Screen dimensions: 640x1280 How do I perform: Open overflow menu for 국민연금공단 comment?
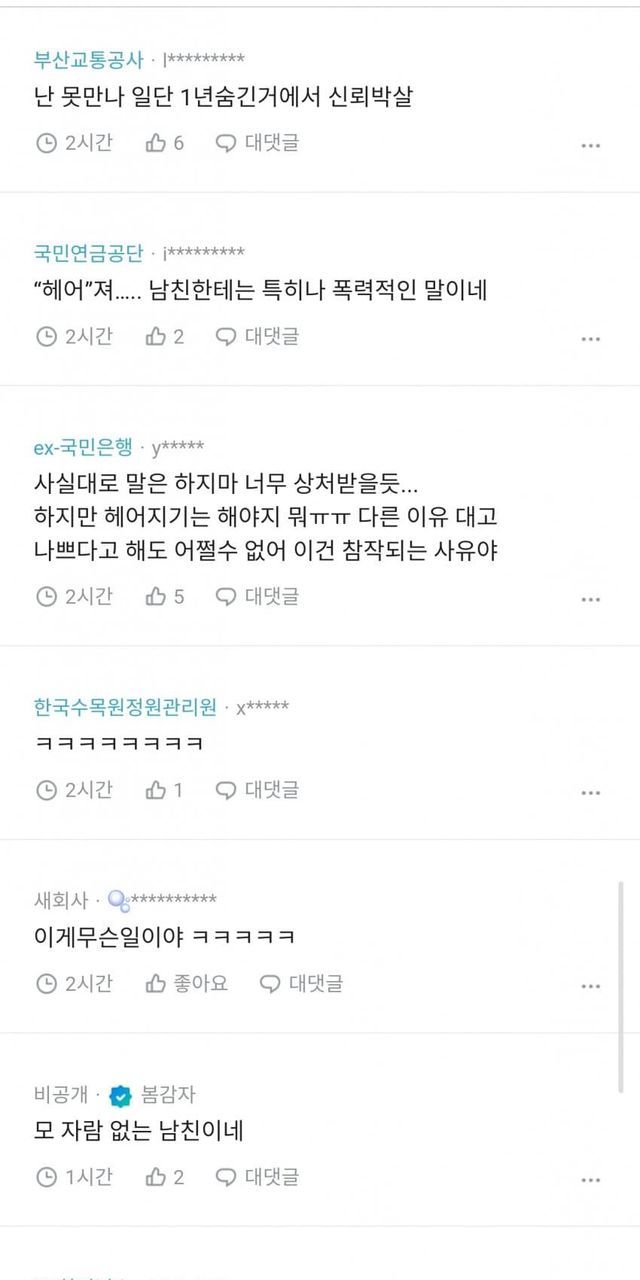point(591,339)
